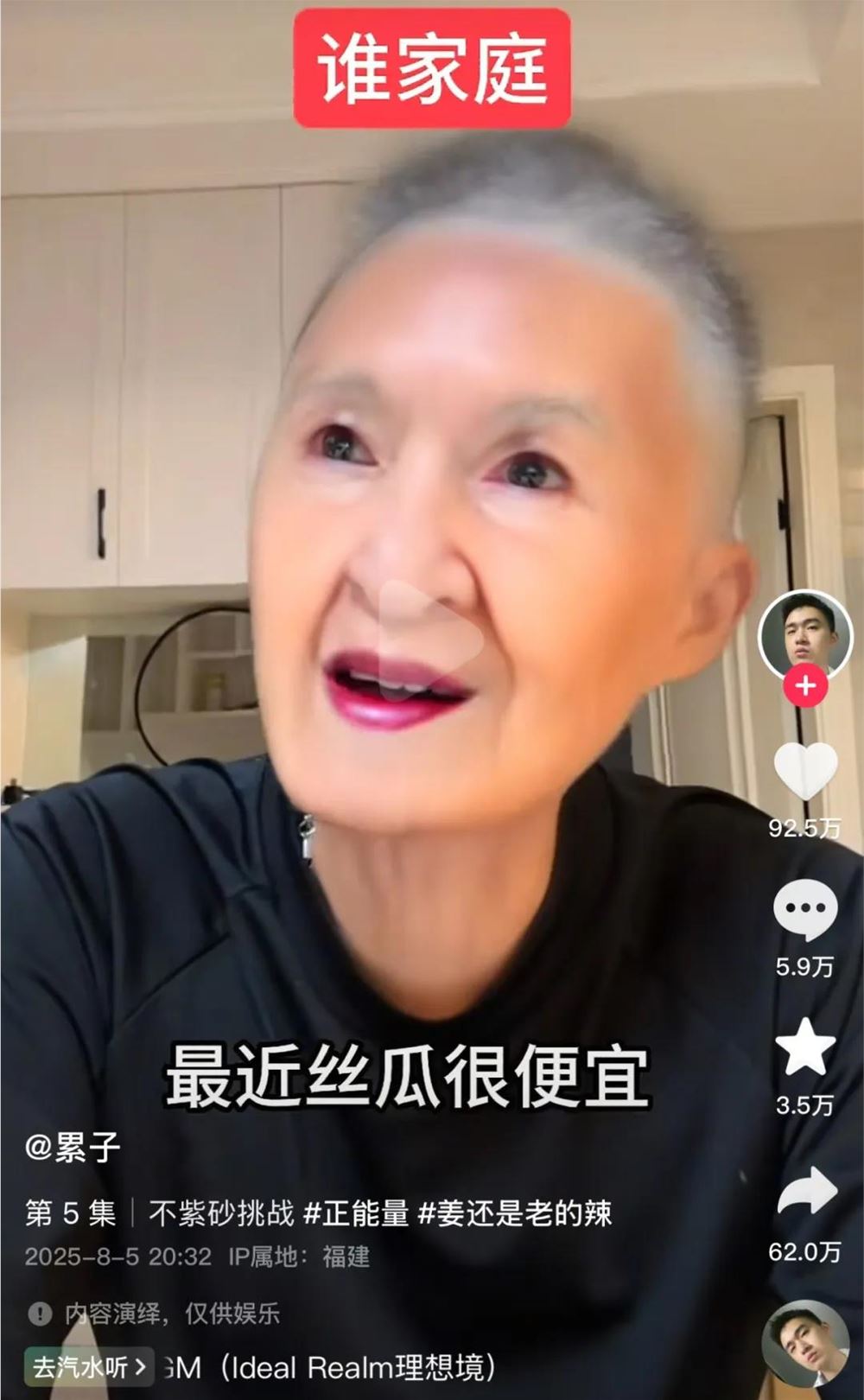Open the comment bubble icon
The width and height of the screenshot is (864, 1400).
(805, 907)
